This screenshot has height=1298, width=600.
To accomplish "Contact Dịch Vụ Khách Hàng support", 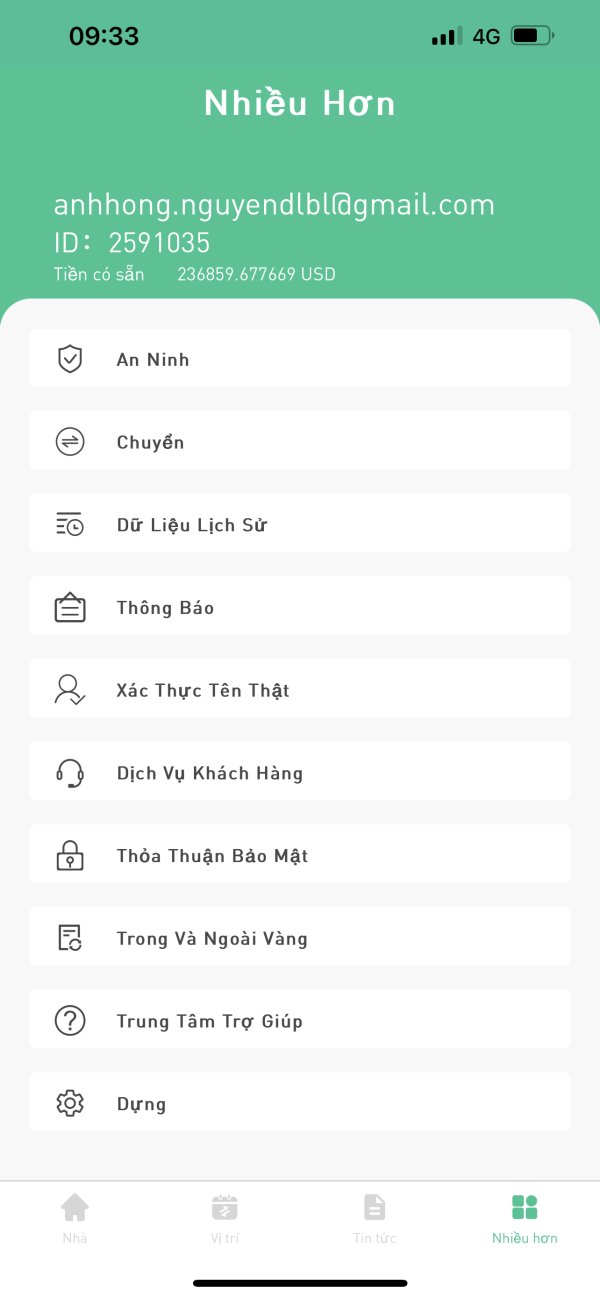I will point(300,773).
